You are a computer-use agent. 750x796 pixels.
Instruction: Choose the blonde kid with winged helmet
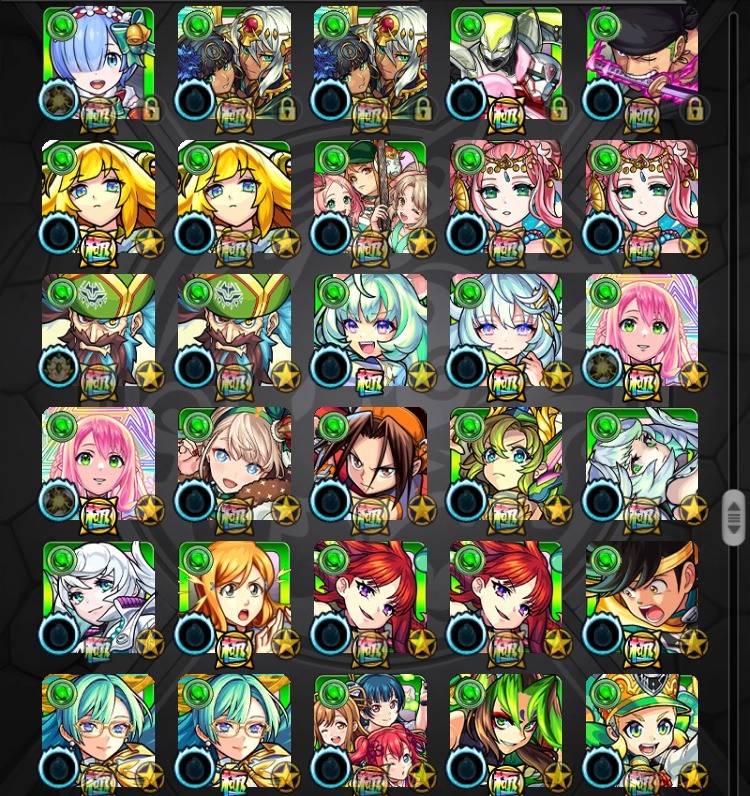tap(642, 731)
